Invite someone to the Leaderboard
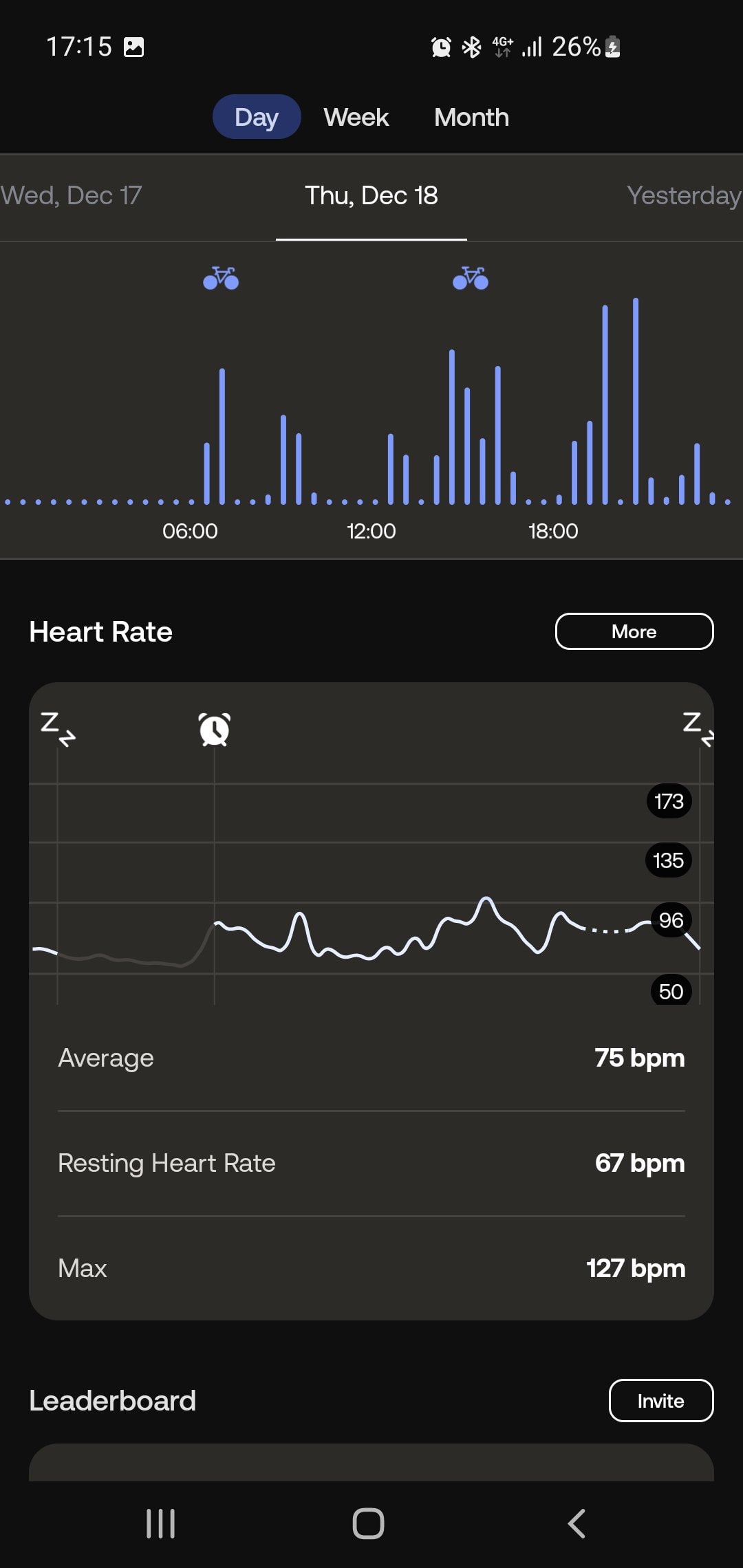Viewport: 743px width, 1568px height. tap(660, 1401)
